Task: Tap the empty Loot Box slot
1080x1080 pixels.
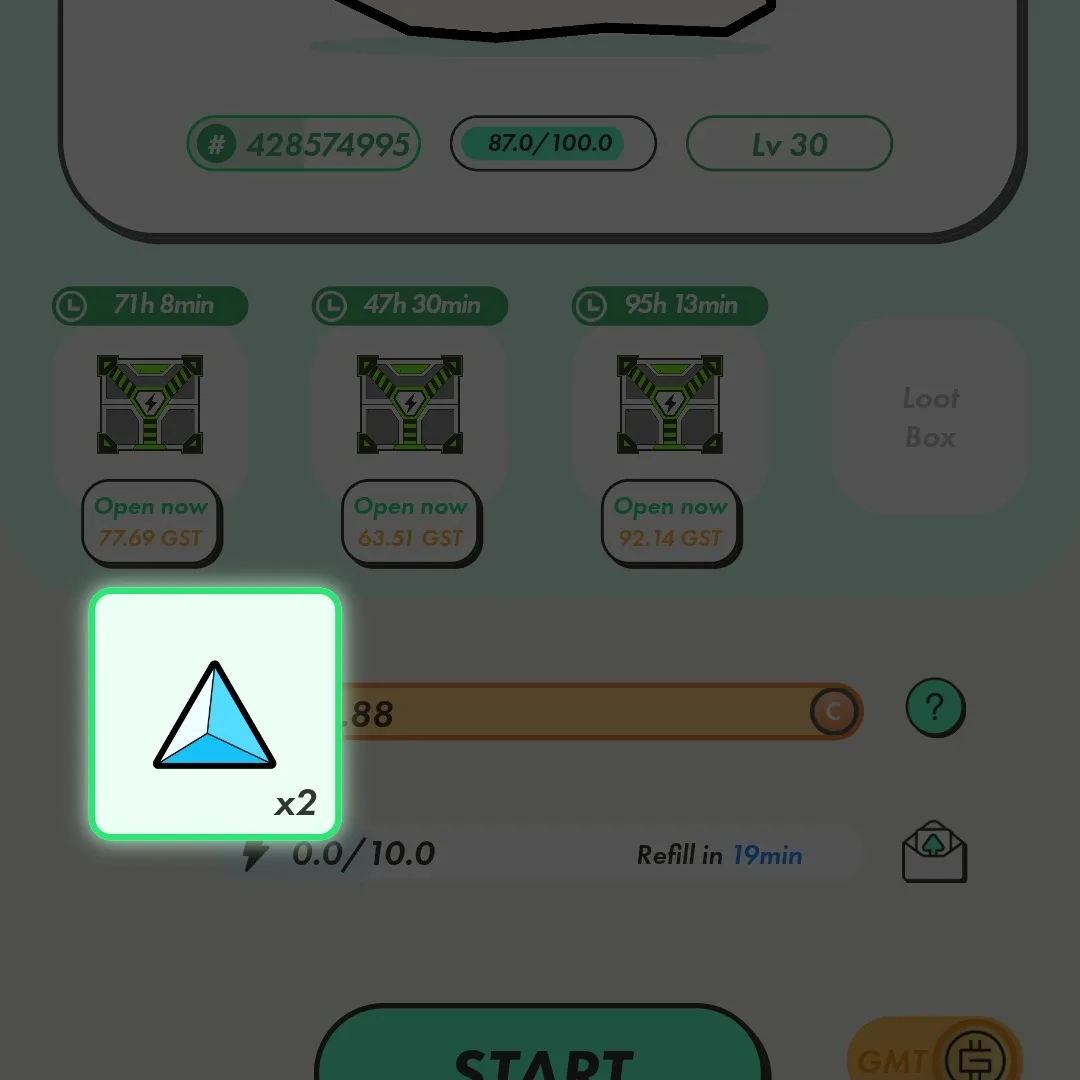Action: [930, 417]
